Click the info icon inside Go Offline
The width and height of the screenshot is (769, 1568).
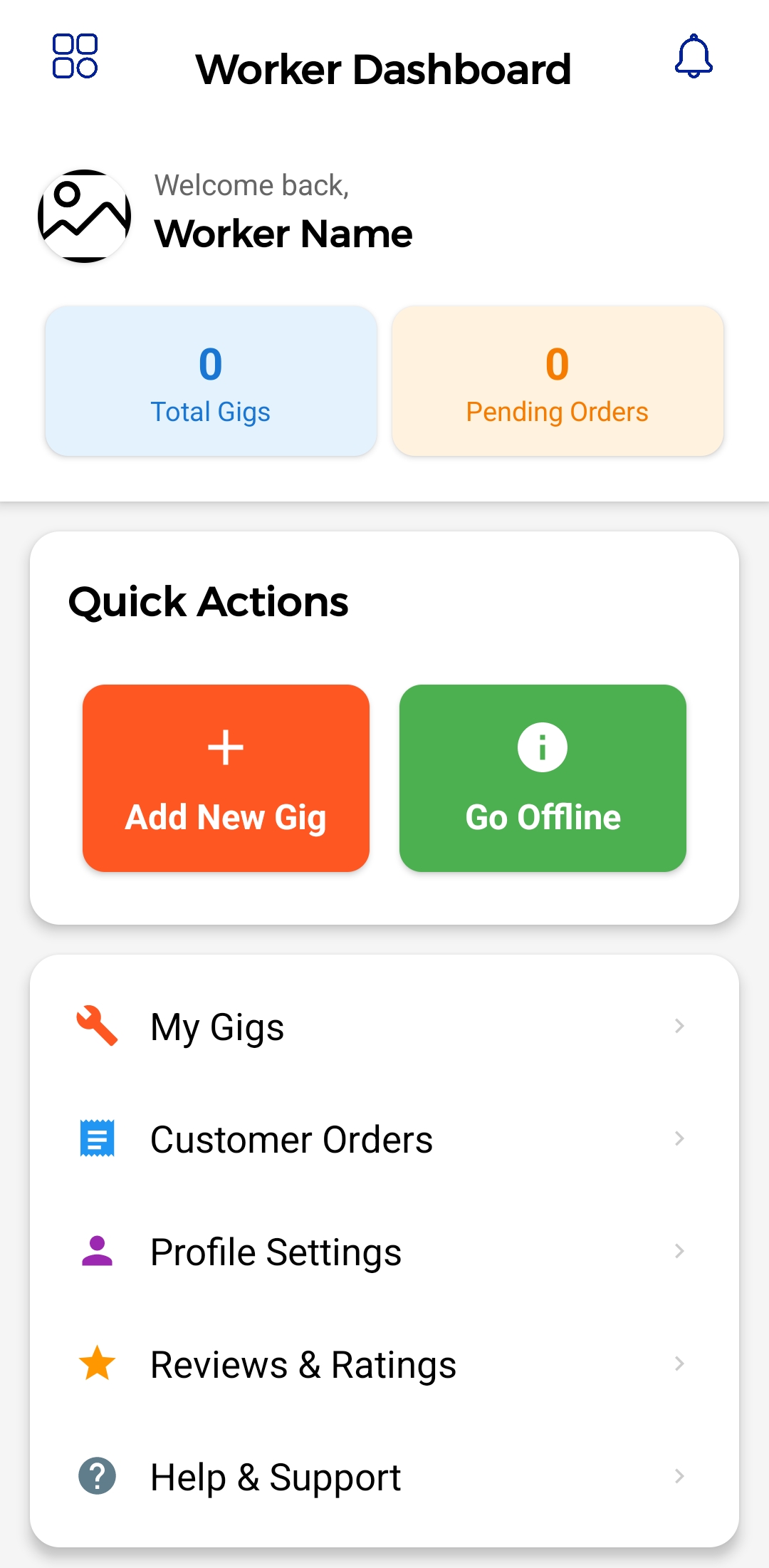(x=542, y=747)
